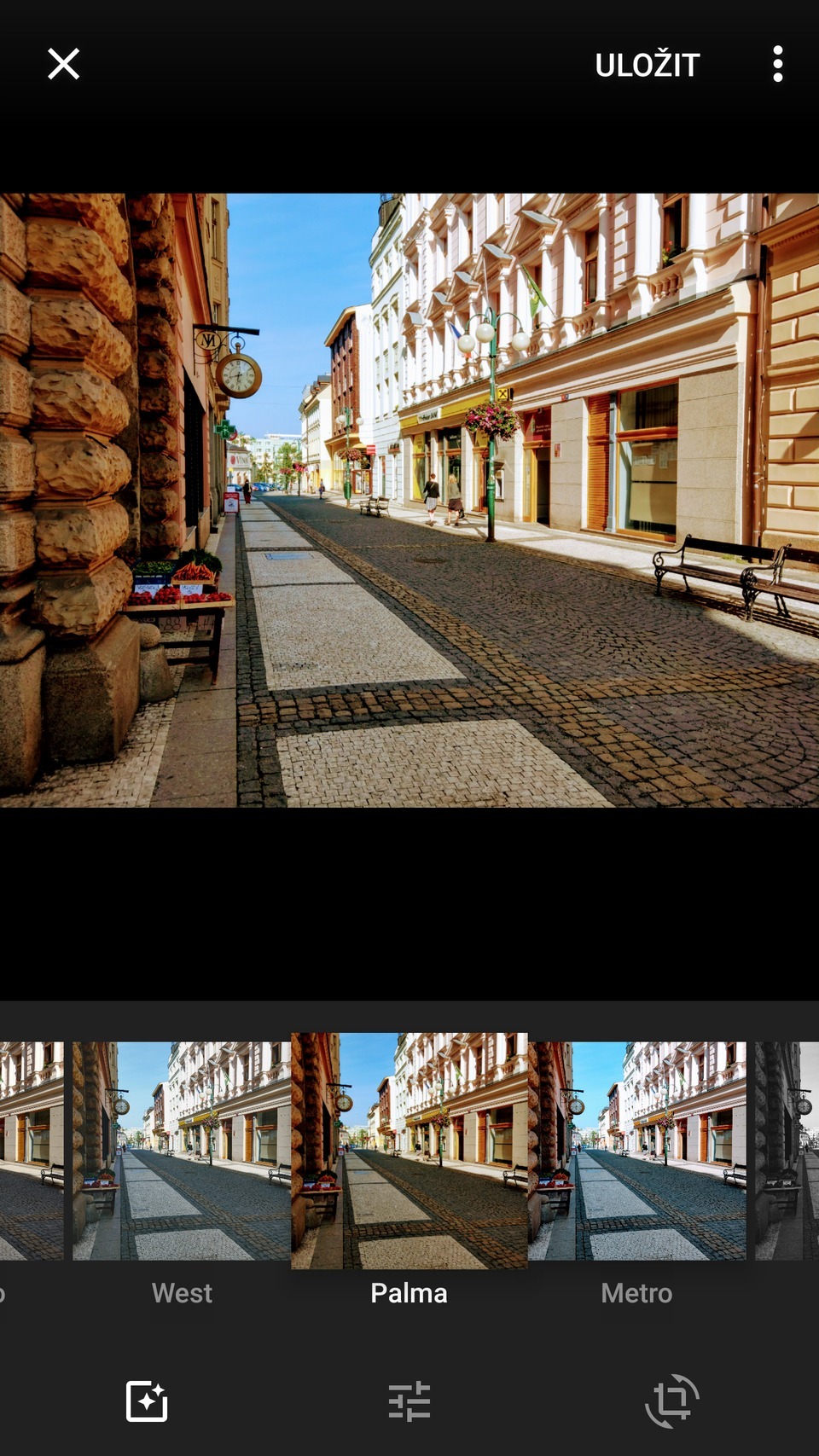Image resolution: width=819 pixels, height=1456 pixels.
Task: Open the filters tab with sparkle icon
Action: pos(147,1401)
